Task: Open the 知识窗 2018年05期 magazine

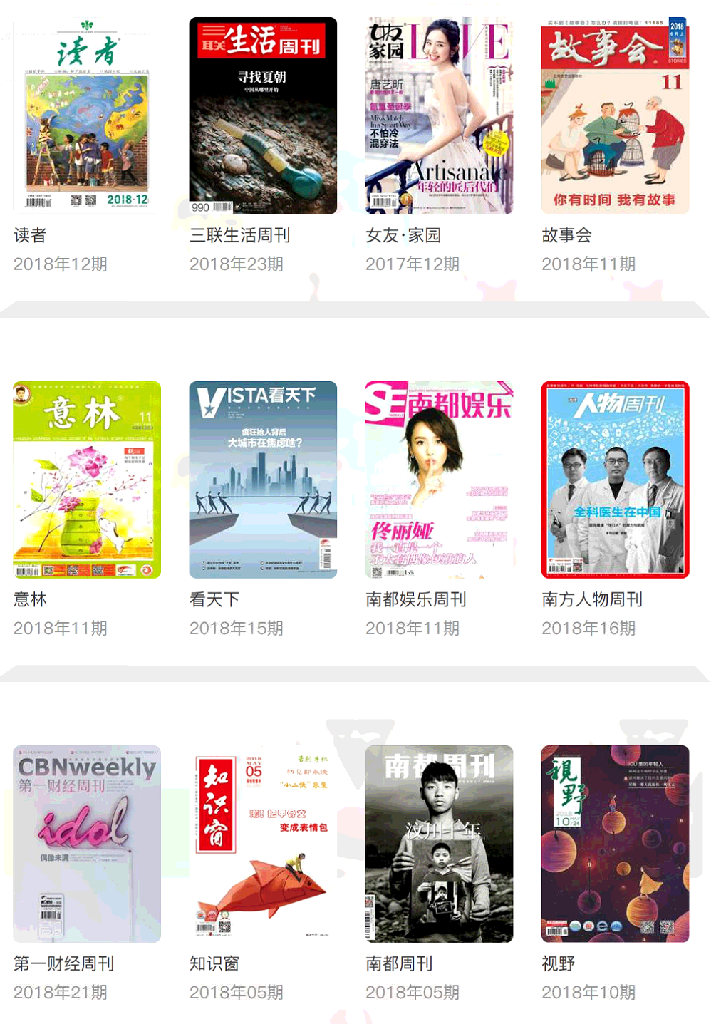Action: (263, 843)
